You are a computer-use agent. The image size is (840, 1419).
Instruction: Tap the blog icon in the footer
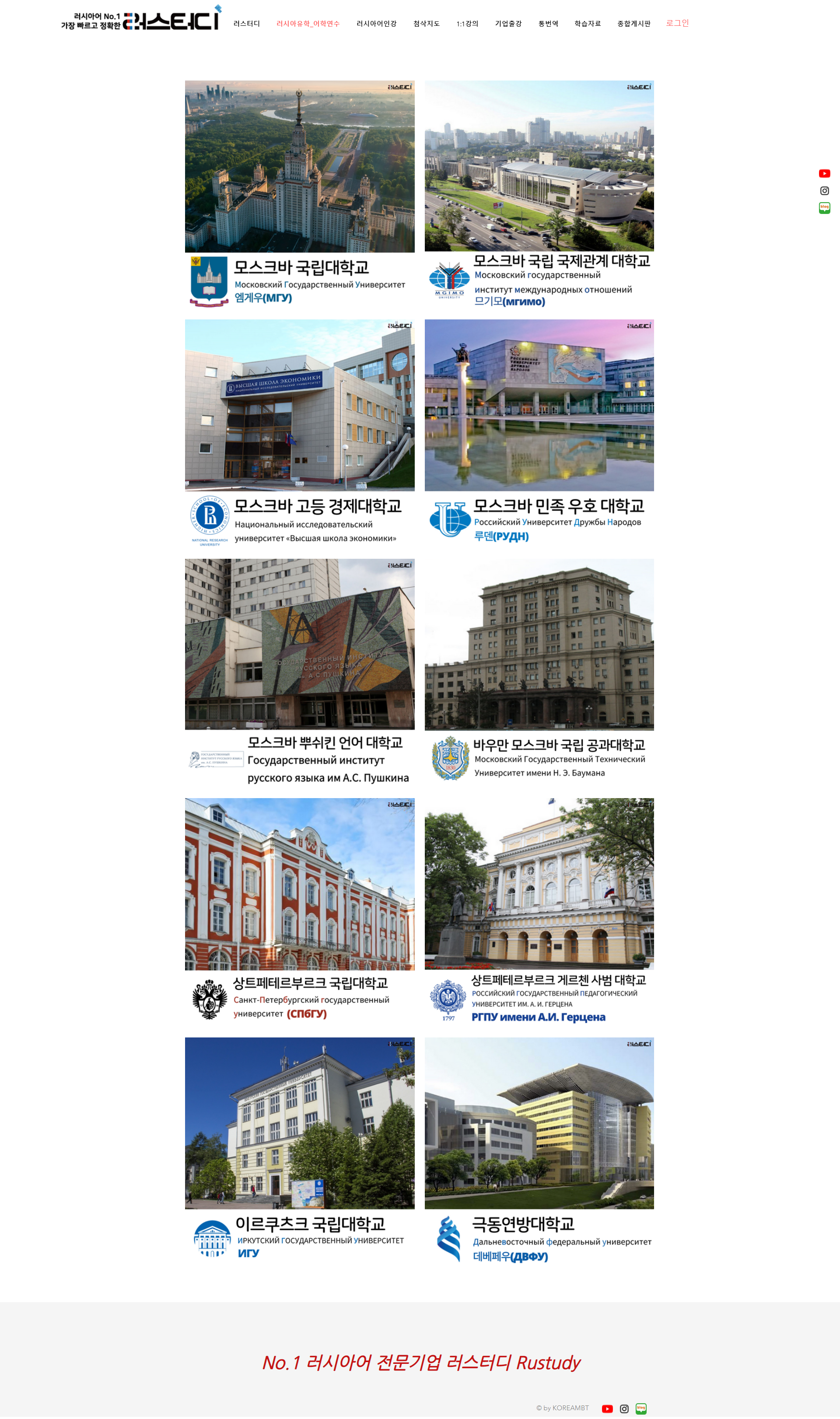click(x=641, y=1409)
